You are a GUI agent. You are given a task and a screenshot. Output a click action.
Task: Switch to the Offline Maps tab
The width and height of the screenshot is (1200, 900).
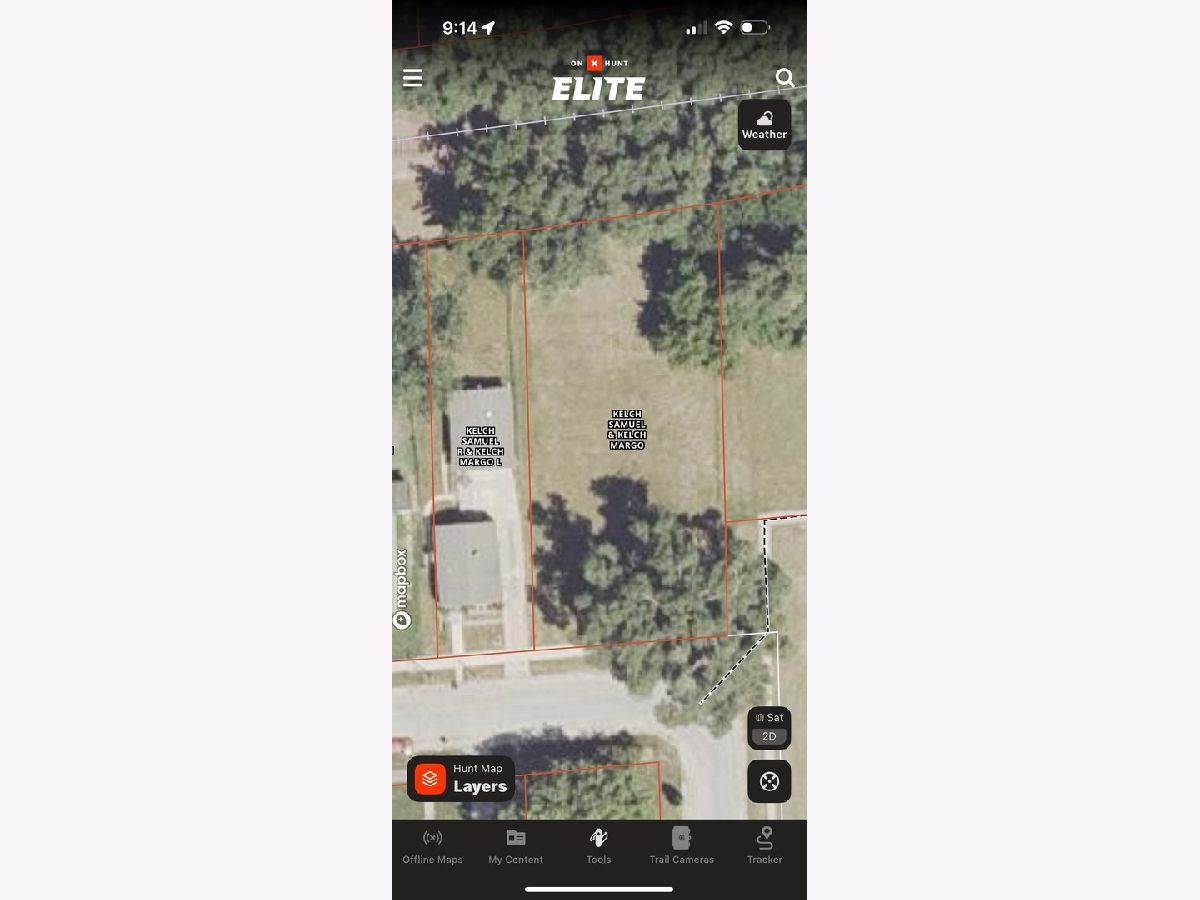[x=432, y=846]
